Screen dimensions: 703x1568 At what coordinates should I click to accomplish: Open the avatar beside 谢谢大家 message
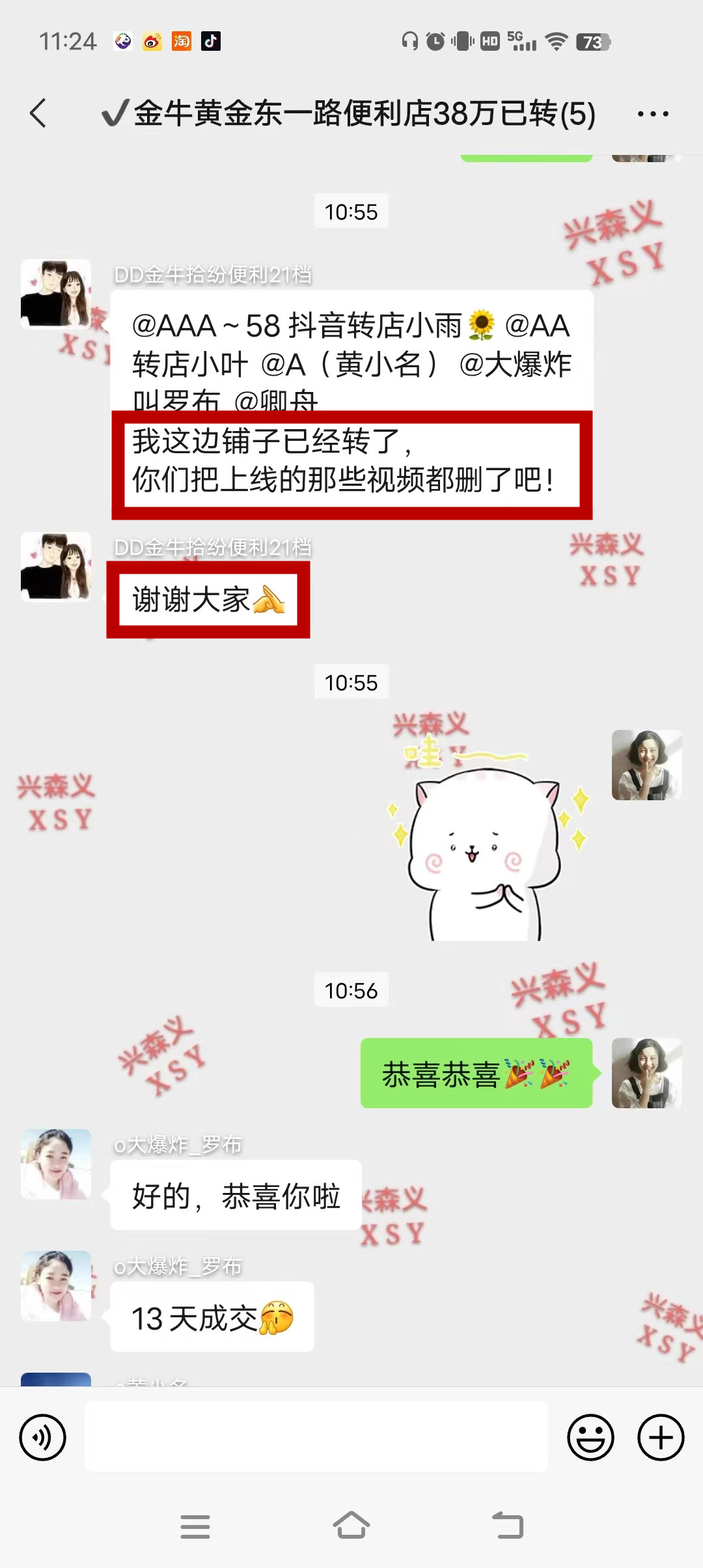click(56, 567)
